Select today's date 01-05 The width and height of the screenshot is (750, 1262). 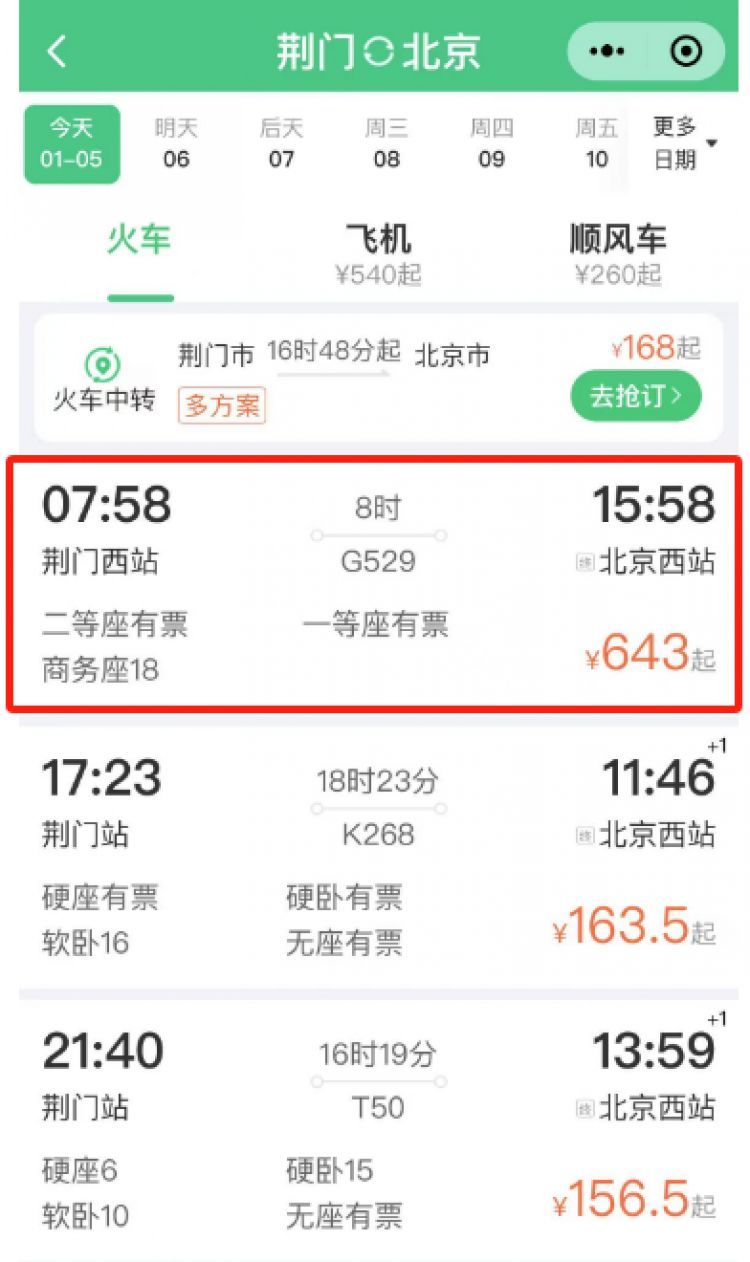(x=72, y=144)
